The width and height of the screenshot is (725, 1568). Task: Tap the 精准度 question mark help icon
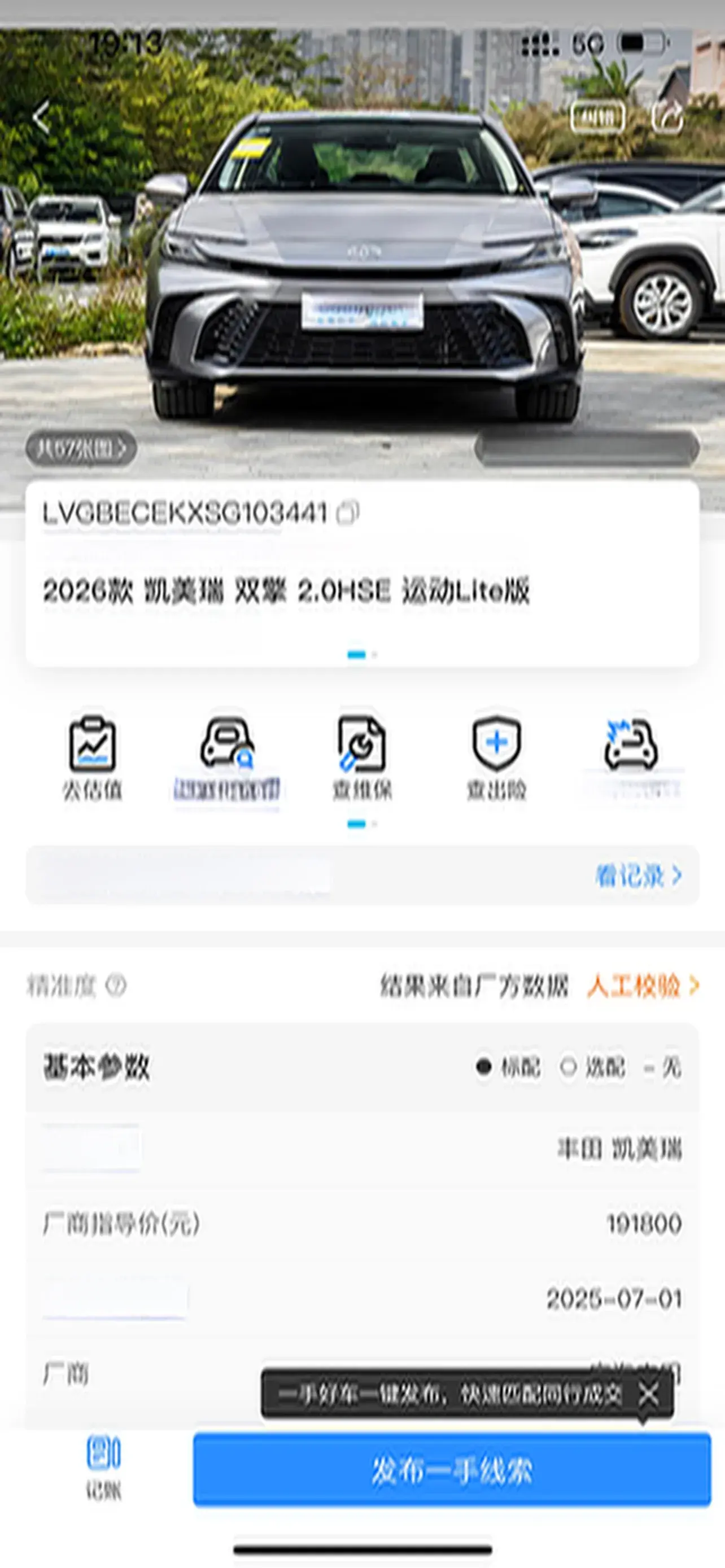tap(116, 986)
